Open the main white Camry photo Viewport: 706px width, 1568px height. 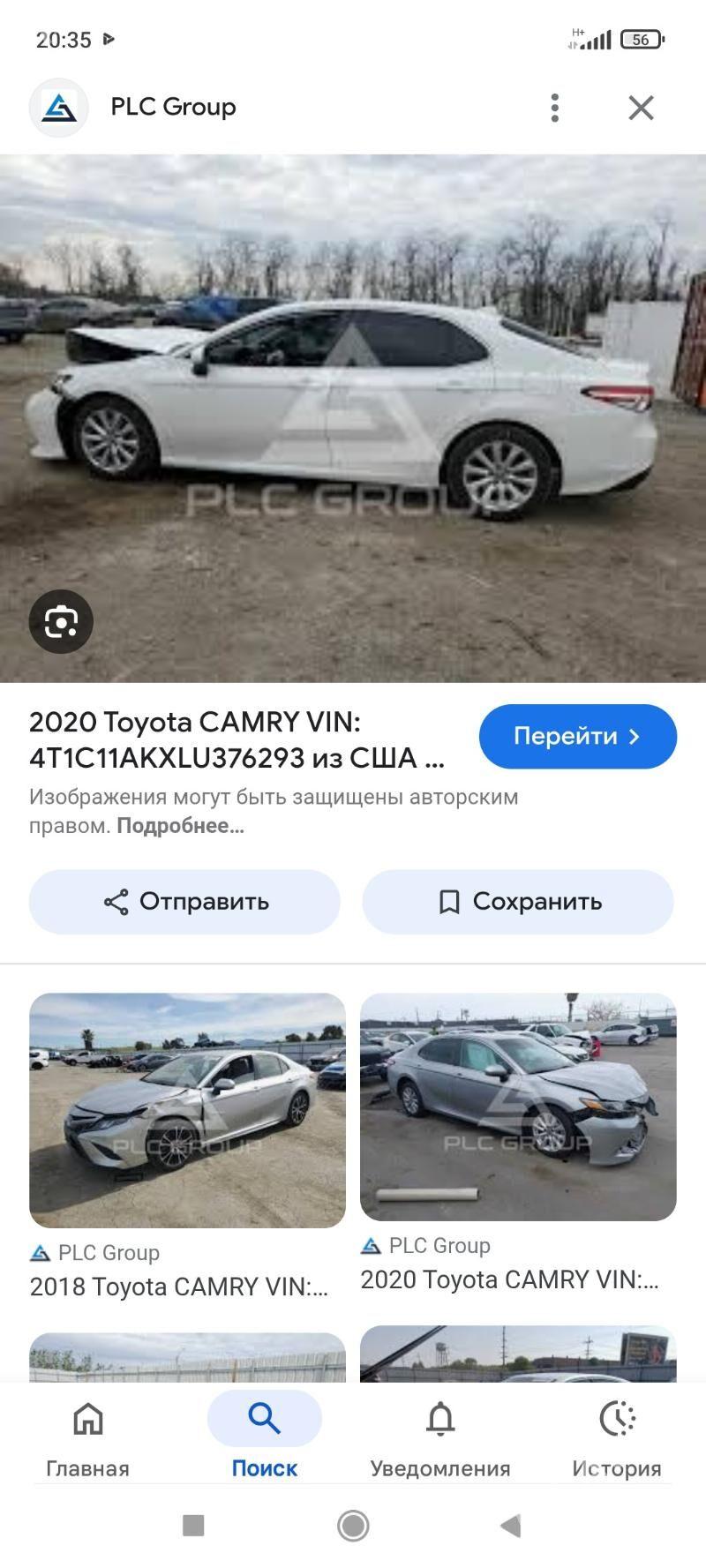353,415
